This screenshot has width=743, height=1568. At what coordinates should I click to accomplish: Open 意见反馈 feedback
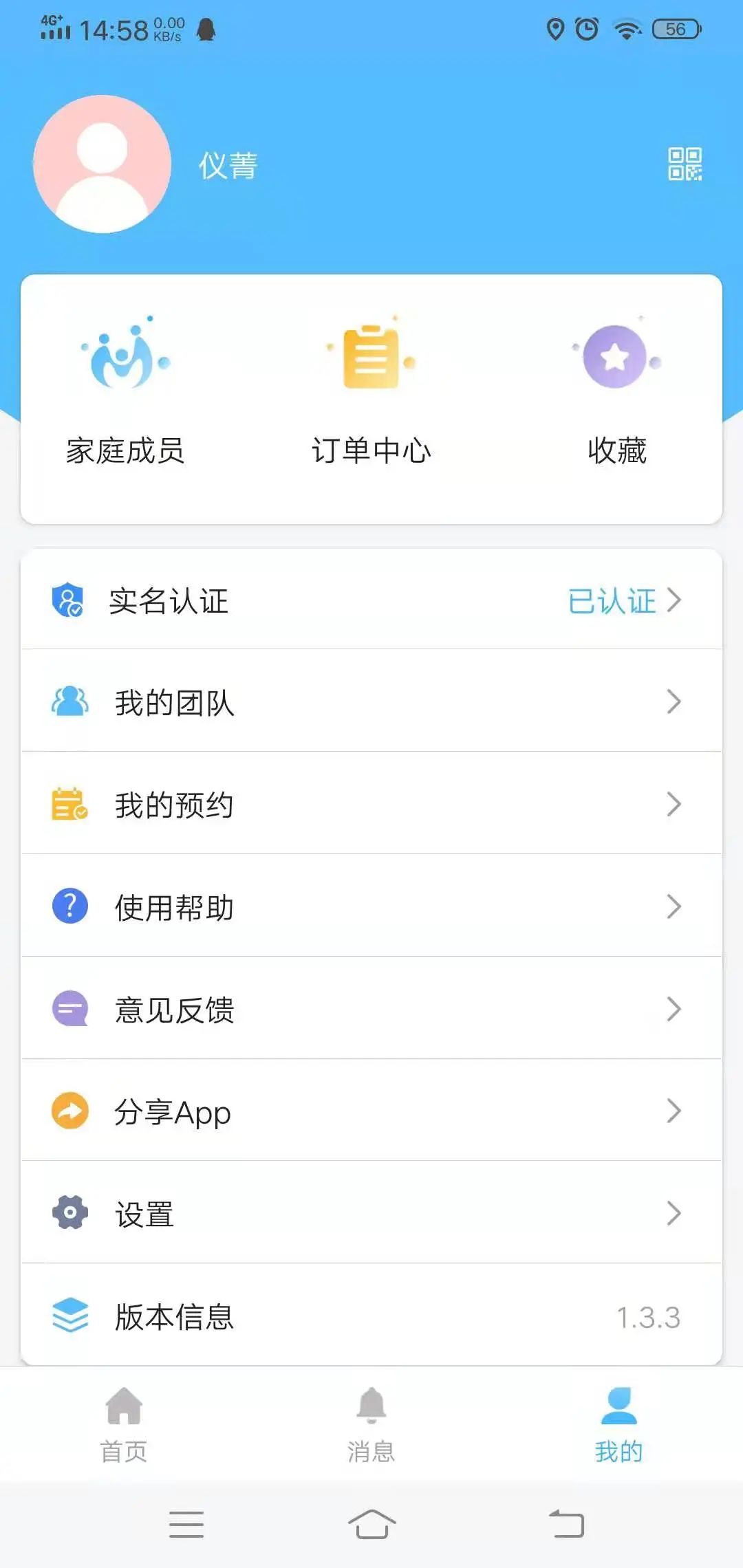point(371,1010)
